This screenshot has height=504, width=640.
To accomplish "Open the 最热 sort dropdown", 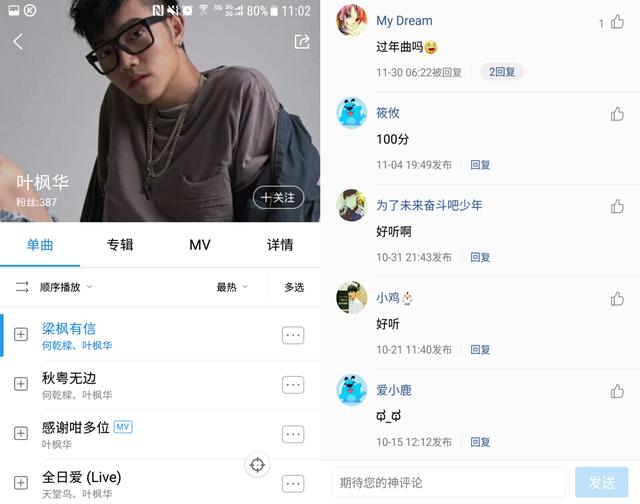I will click(231, 287).
